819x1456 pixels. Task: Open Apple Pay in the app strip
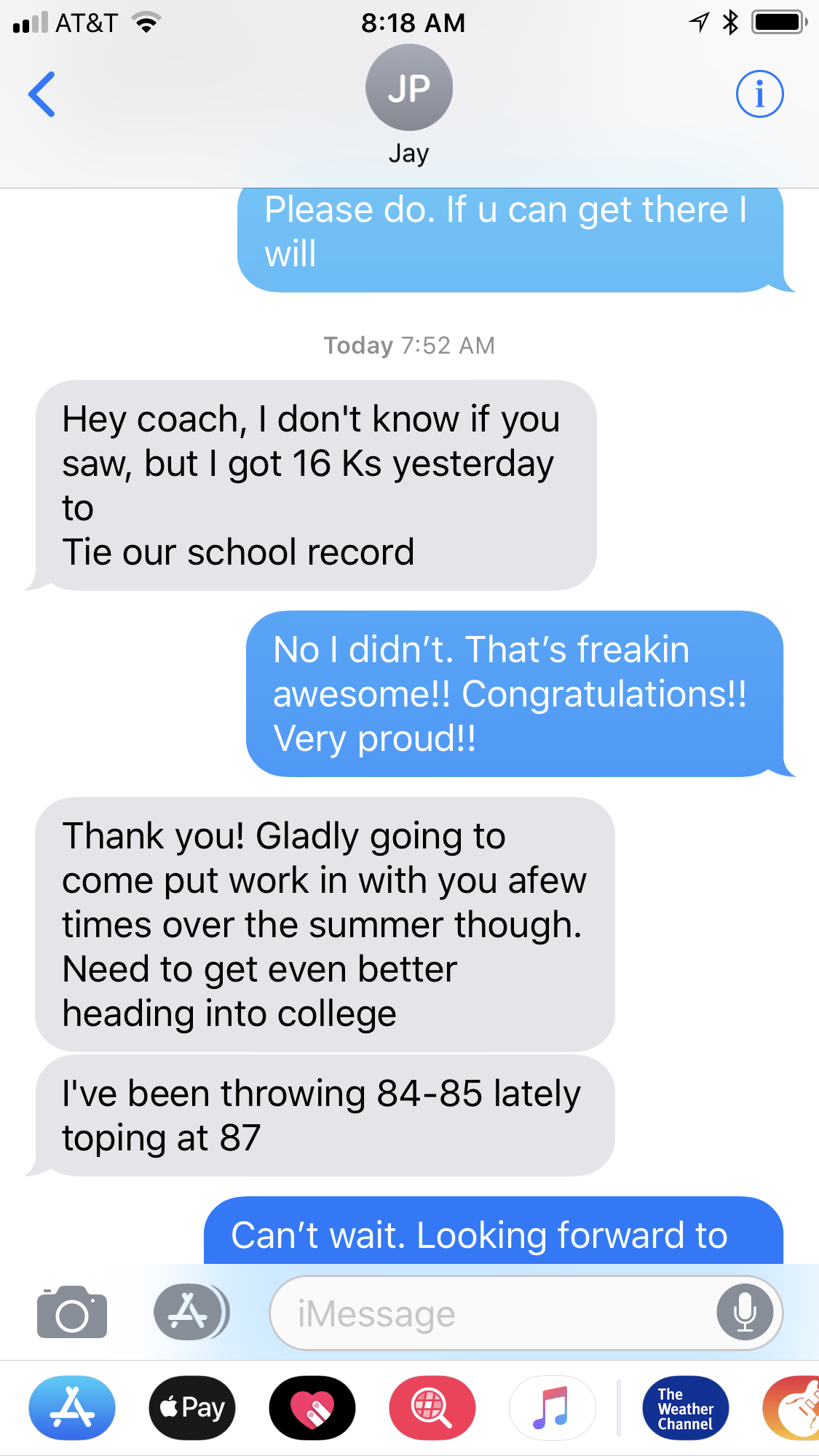[192, 1408]
